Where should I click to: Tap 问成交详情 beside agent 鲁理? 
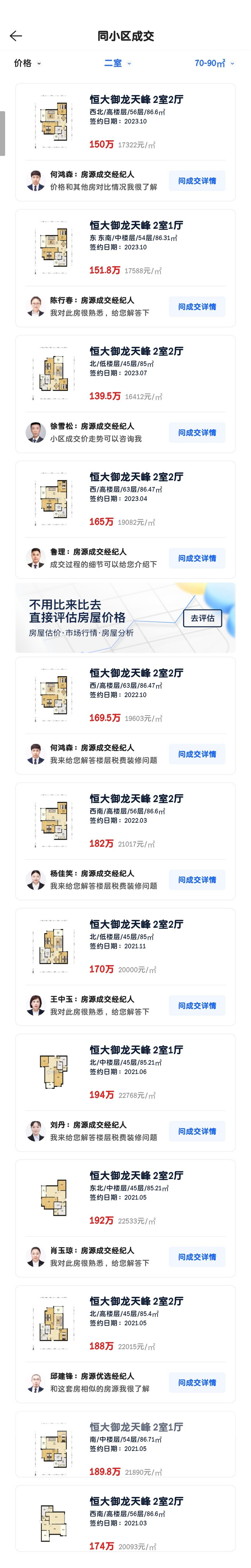point(197,558)
